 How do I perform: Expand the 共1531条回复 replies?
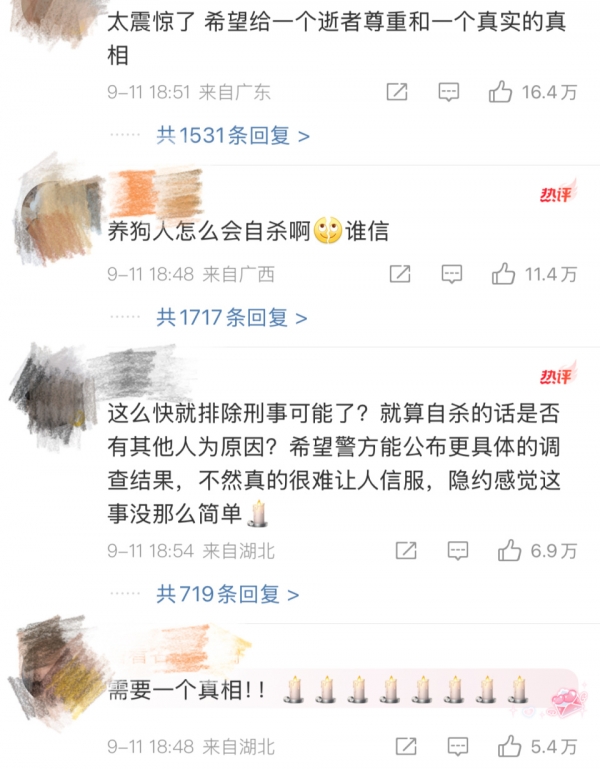coord(232,135)
